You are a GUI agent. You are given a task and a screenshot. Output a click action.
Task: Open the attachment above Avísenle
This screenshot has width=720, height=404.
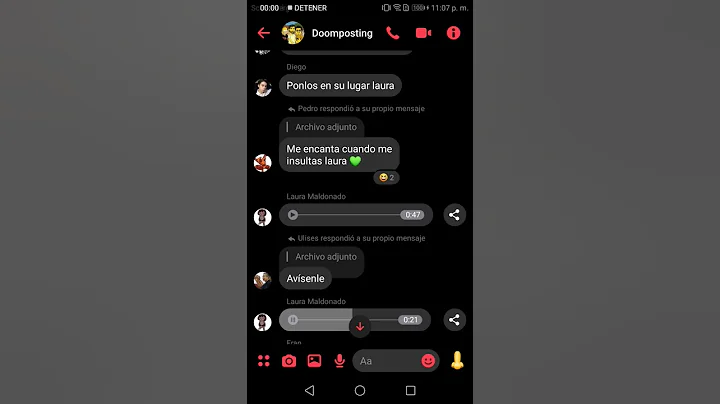tap(322, 257)
